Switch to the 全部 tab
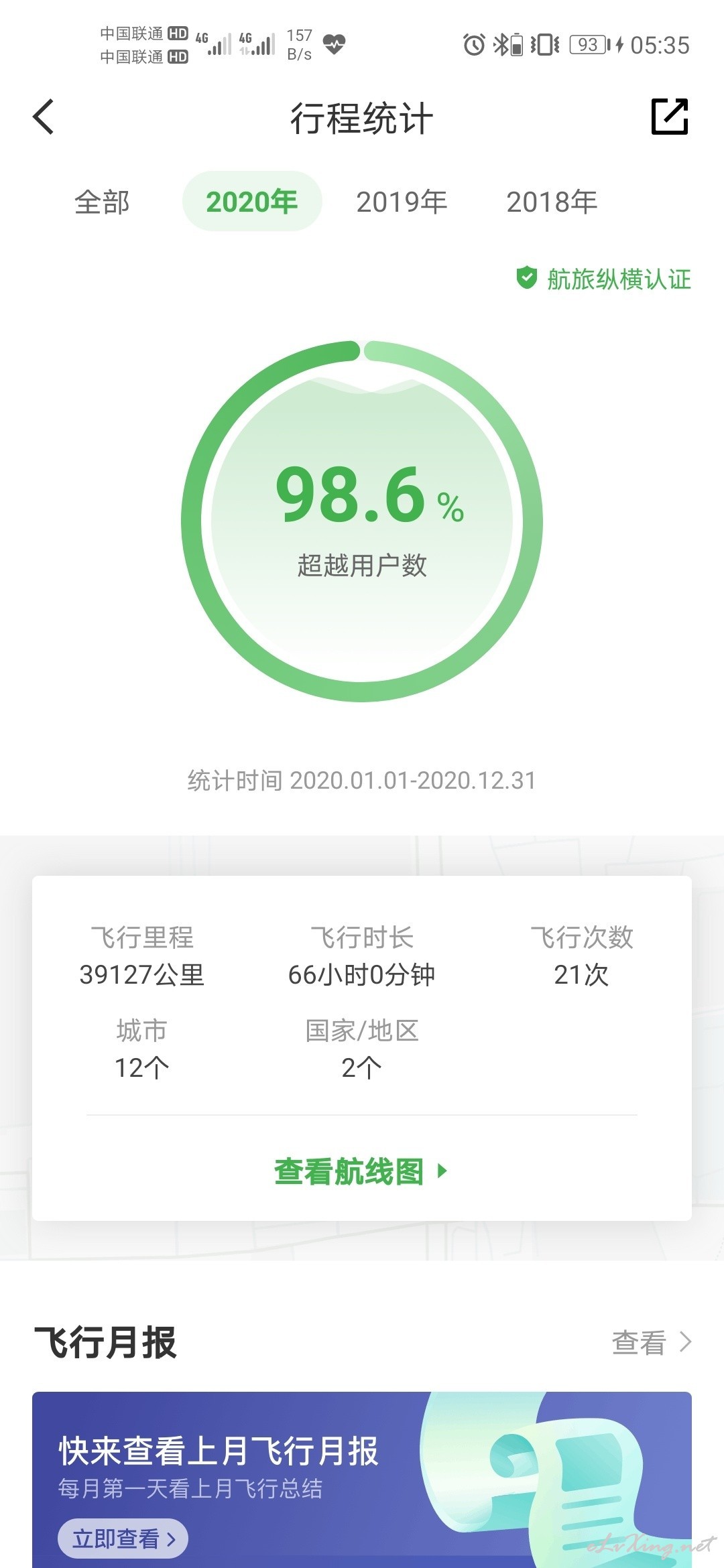This screenshot has height=1568, width=724. 102,202
